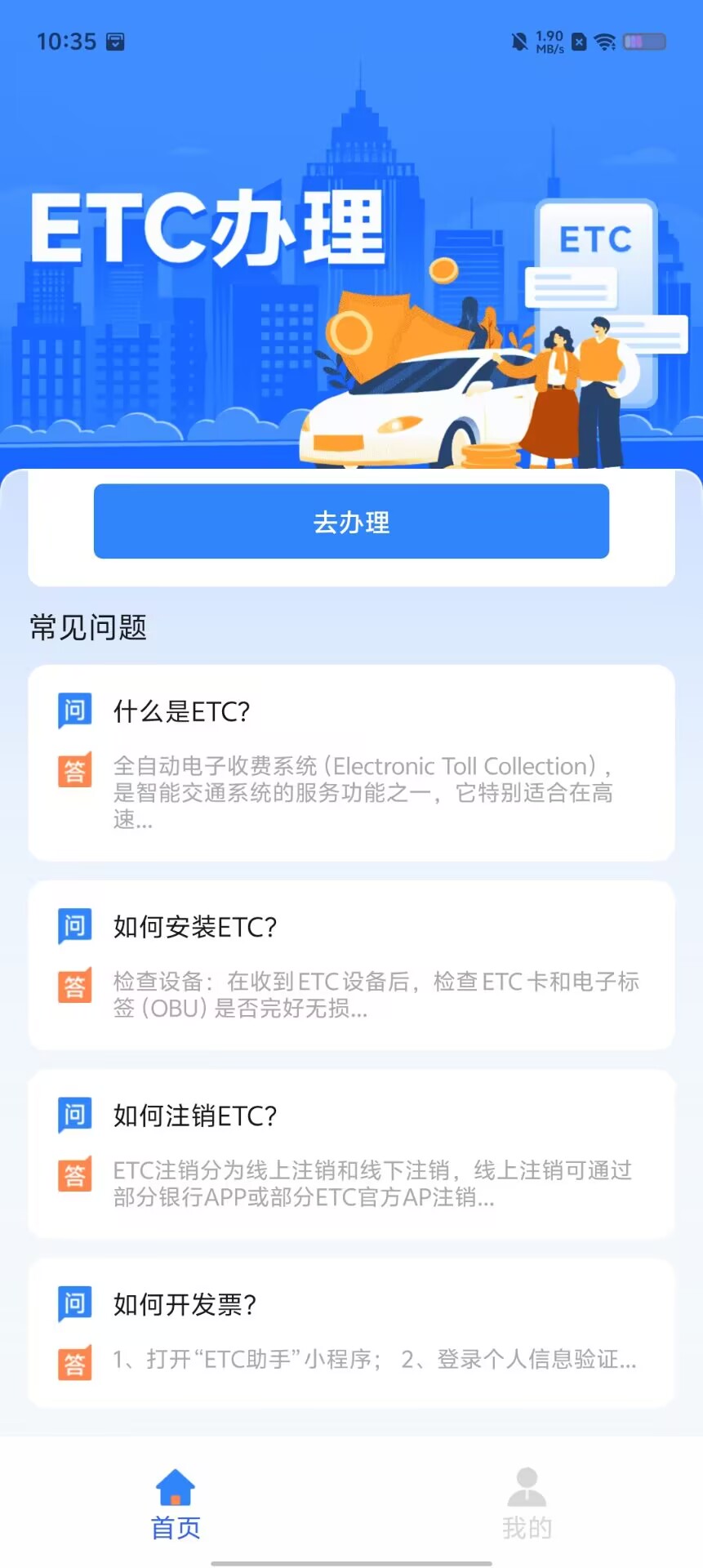Open the 什么是ETC? question card
Viewport: 703px width, 1568px height.
coord(351,763)
